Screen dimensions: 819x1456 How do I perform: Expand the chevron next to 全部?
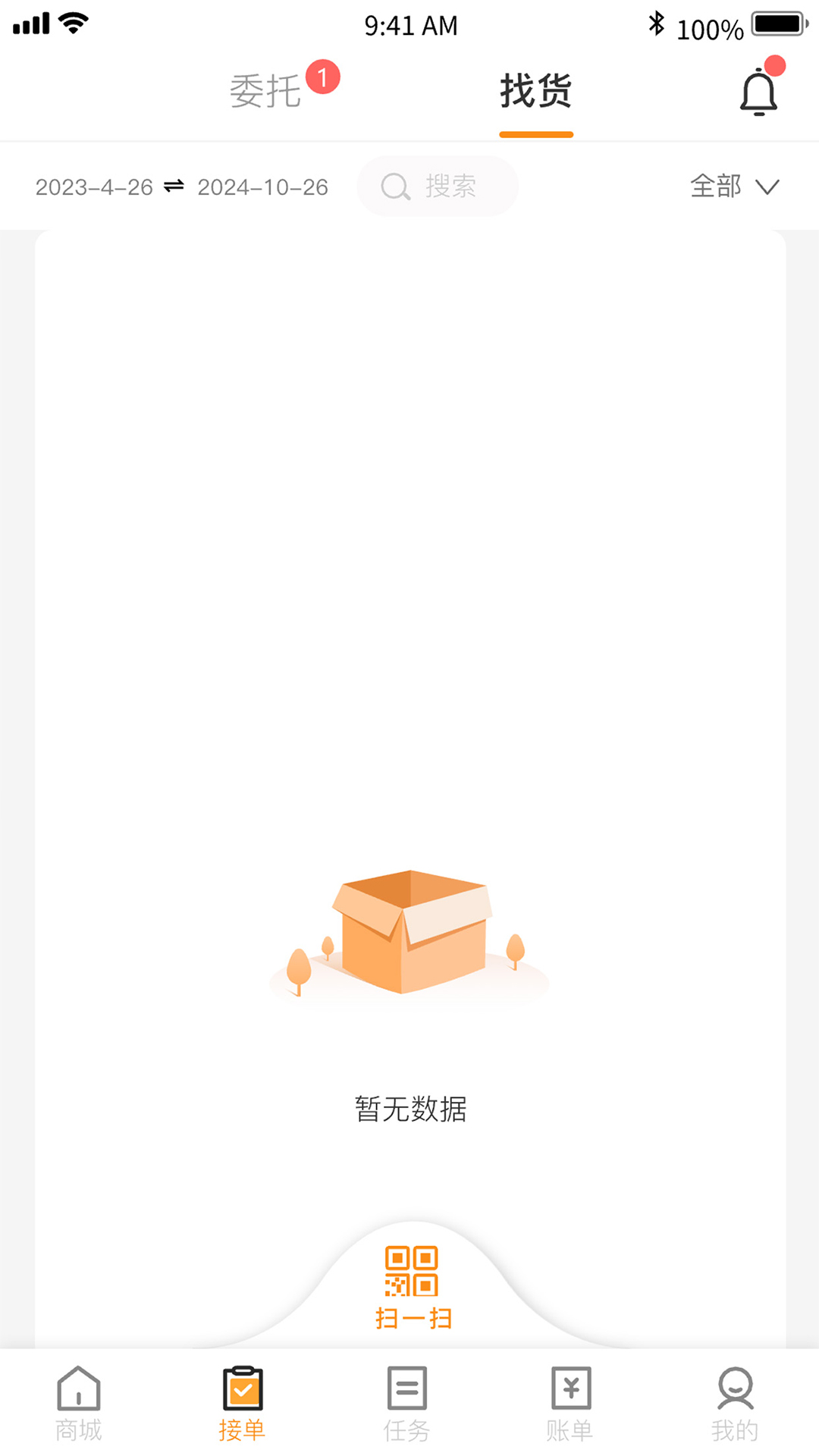coord(767,187)
